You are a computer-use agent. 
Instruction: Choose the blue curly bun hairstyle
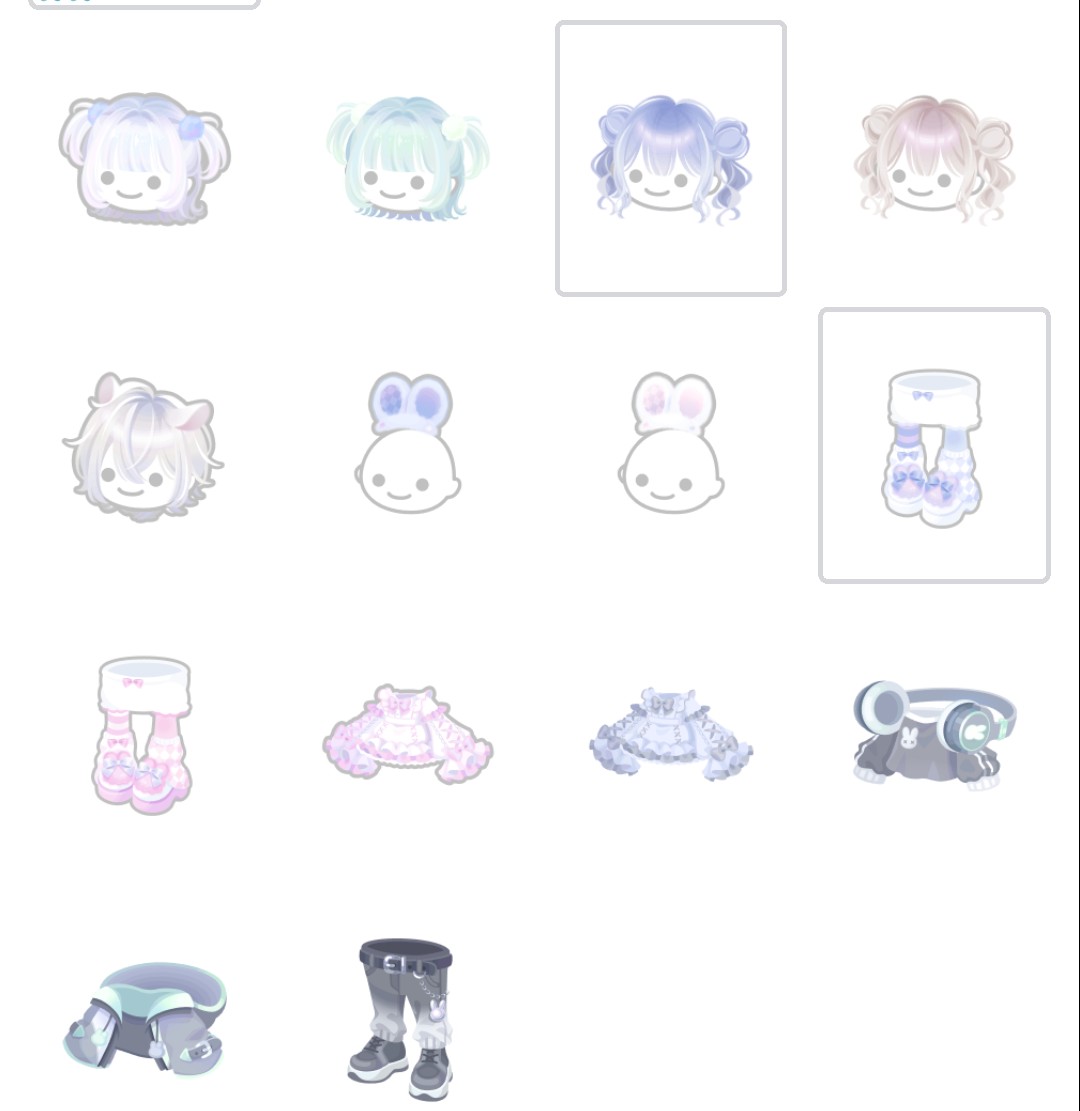point(671,158)
